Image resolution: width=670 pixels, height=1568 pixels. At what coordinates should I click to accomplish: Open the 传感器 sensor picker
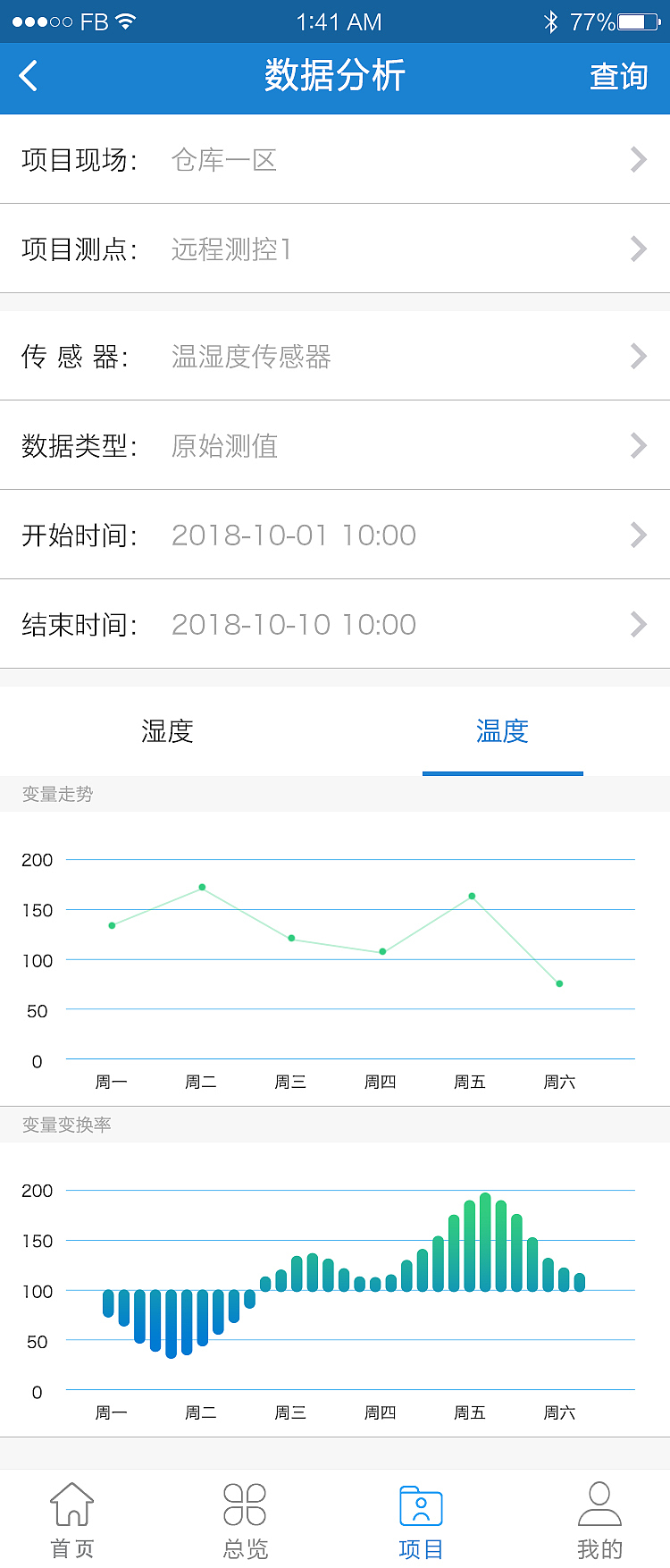click(638, 356)
